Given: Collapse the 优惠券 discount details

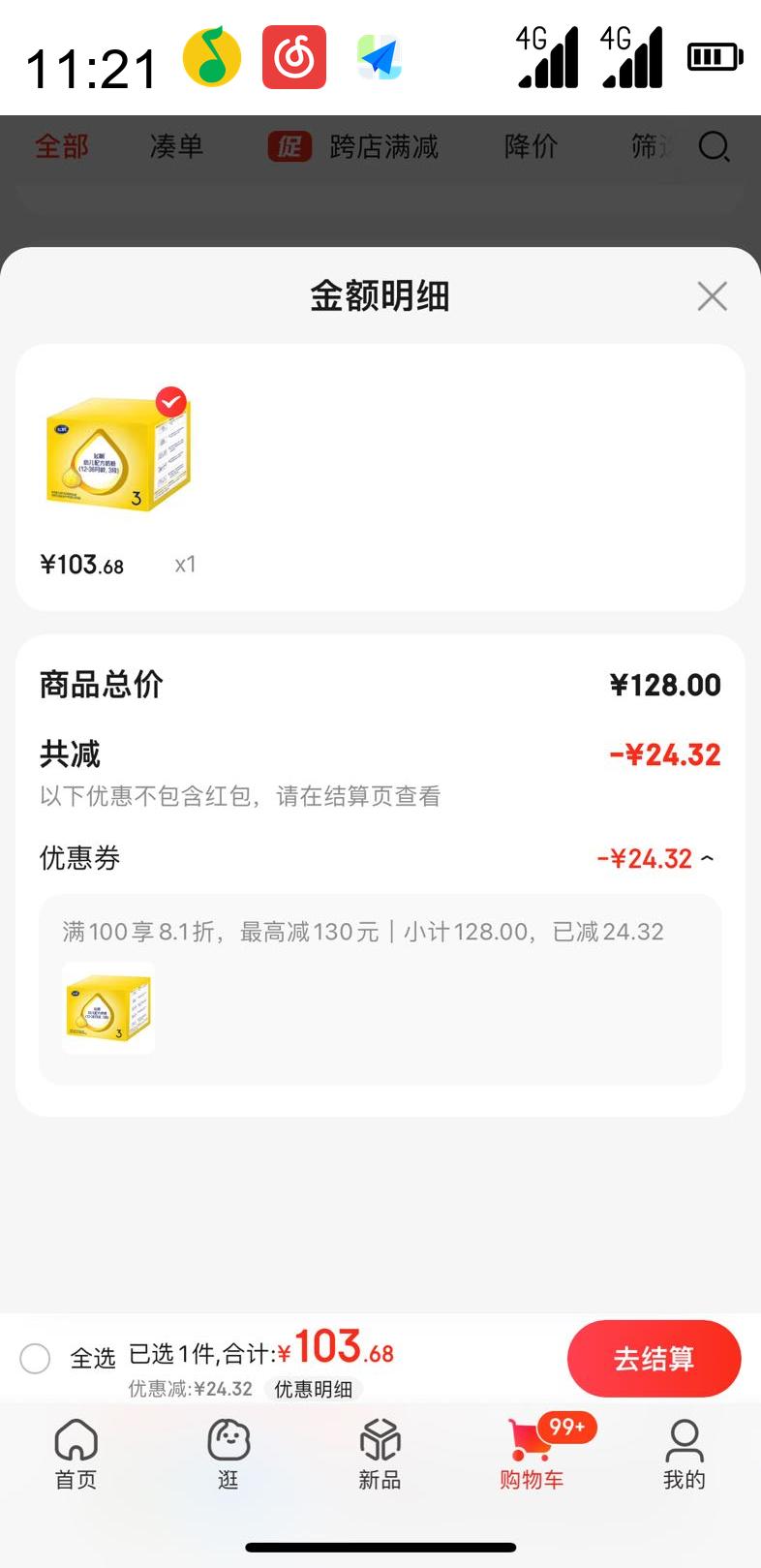Looking at the screenshot, I should [708, 858].
